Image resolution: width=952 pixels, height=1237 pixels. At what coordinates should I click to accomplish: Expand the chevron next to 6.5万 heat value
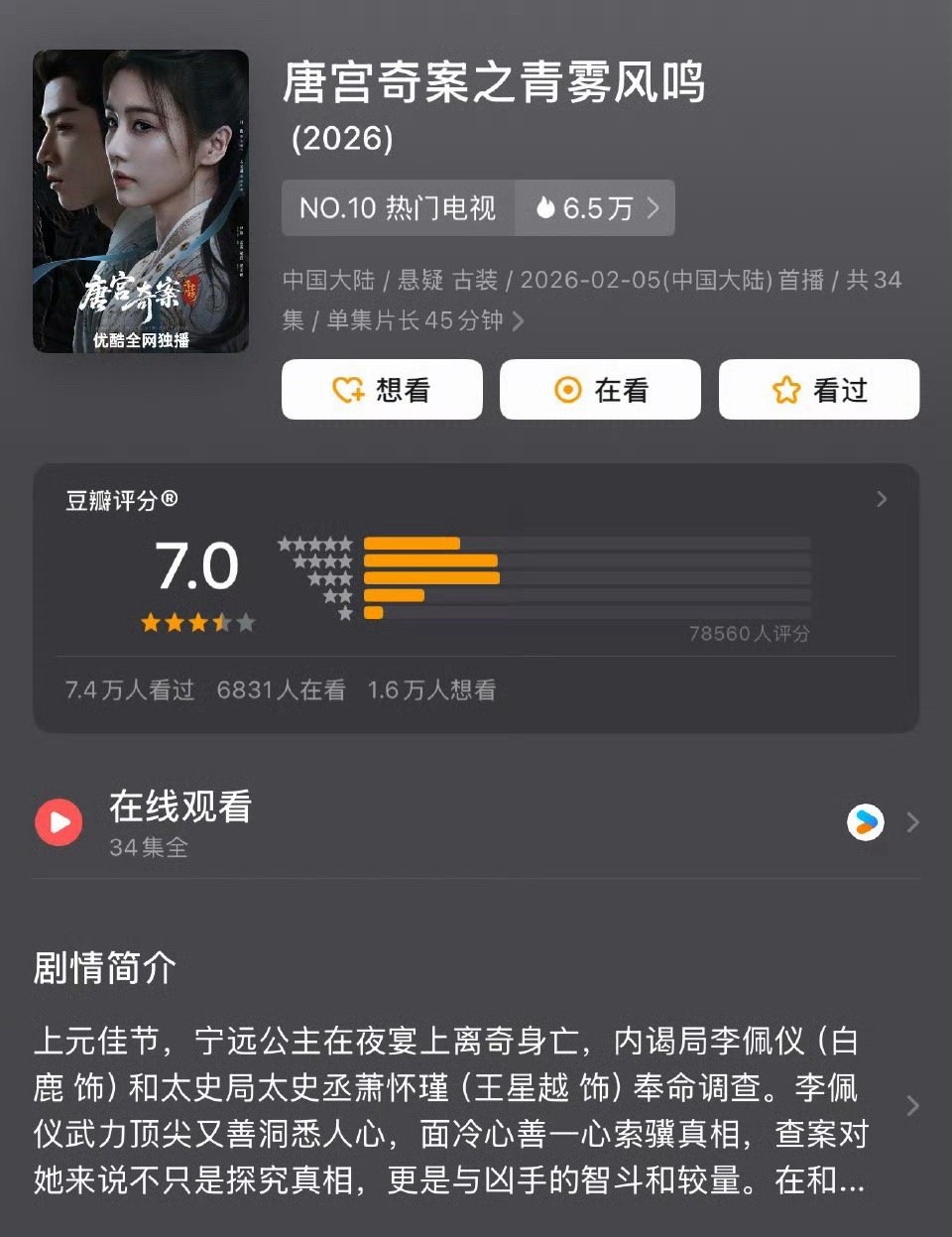pos(653,208)
